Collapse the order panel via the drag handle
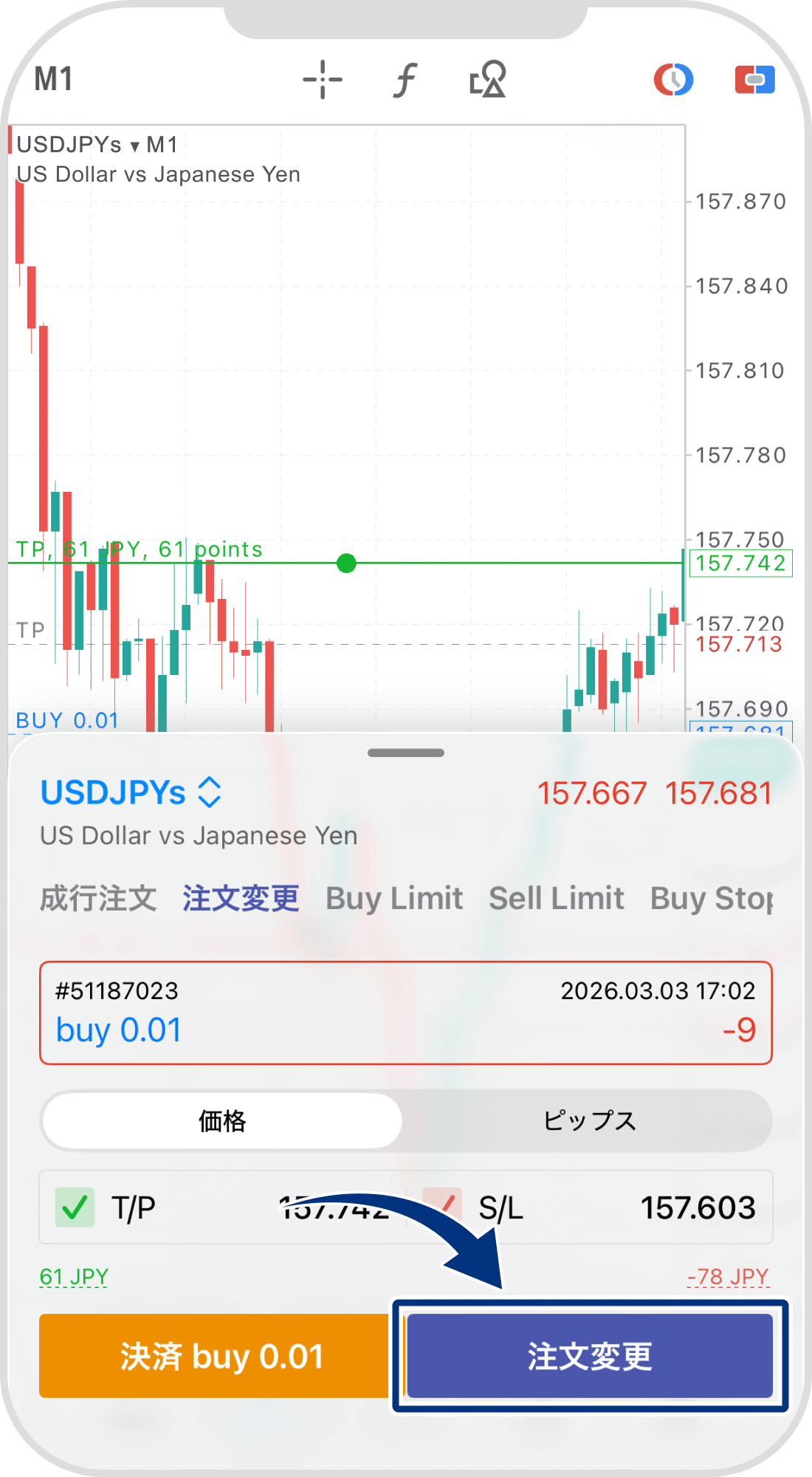Viewport: 812px width, 1477px height. pyautogui.click(x=405, y=753)
